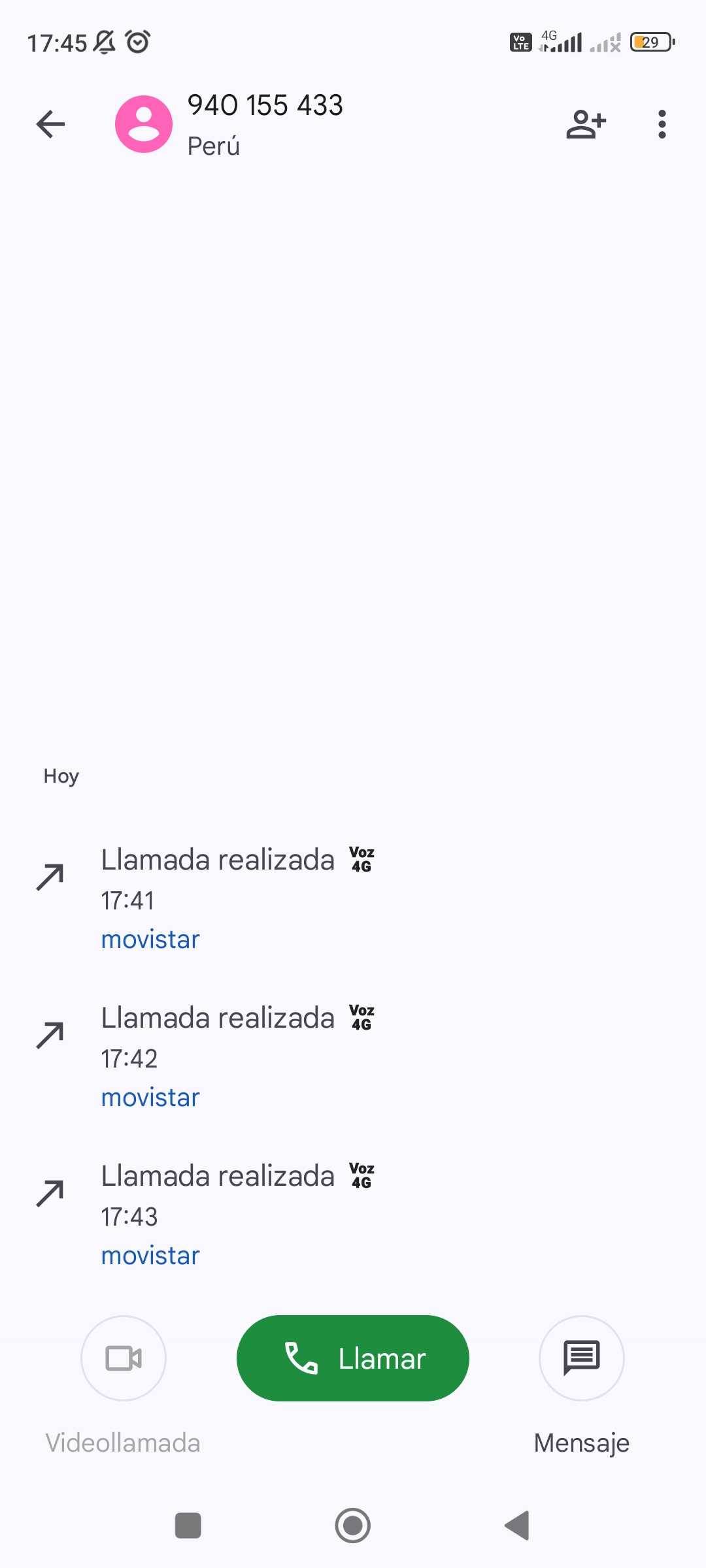Open recent apps with square button
This screenshot has width=706, height=1568.
click(x=188, y=1526)
